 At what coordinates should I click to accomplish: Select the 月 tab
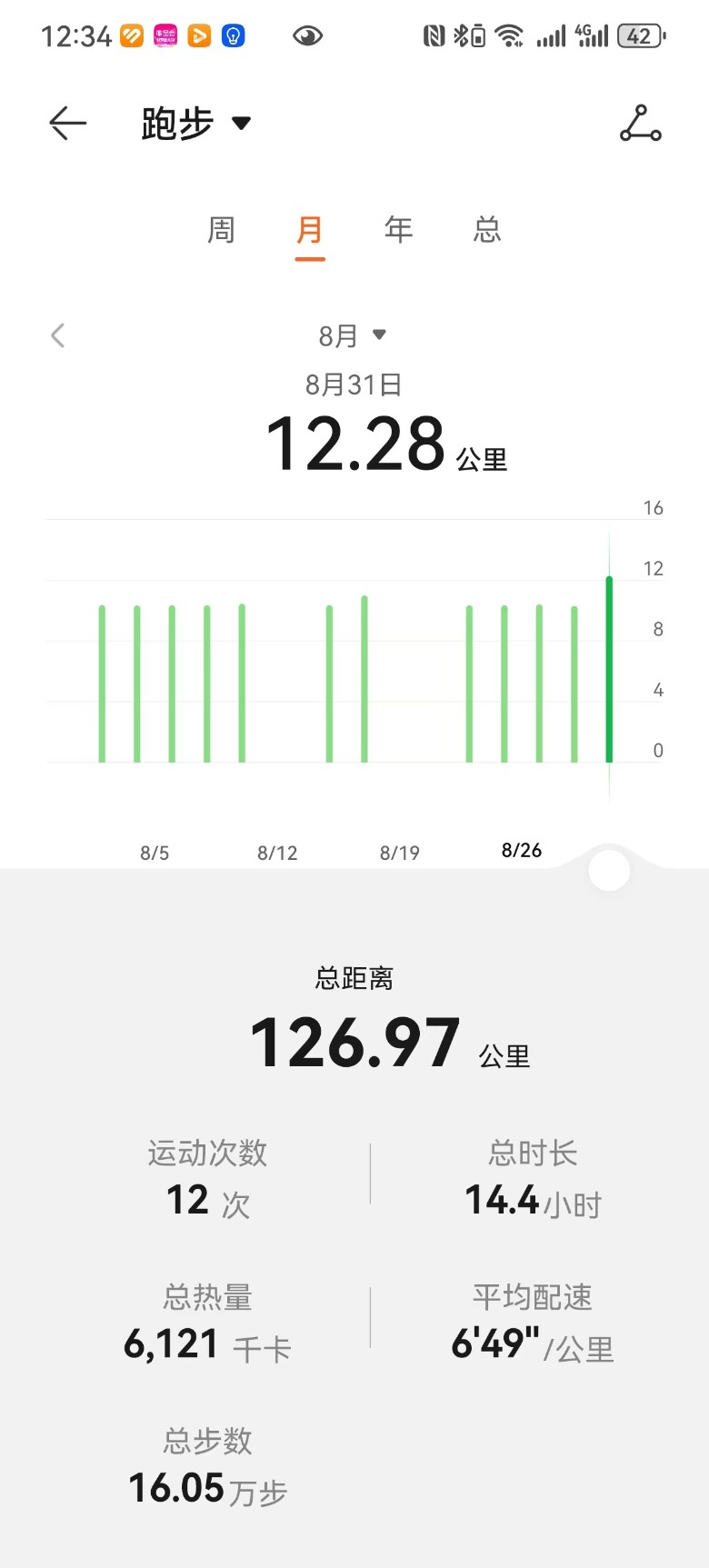pyautogui.click(x=310, y=230)
